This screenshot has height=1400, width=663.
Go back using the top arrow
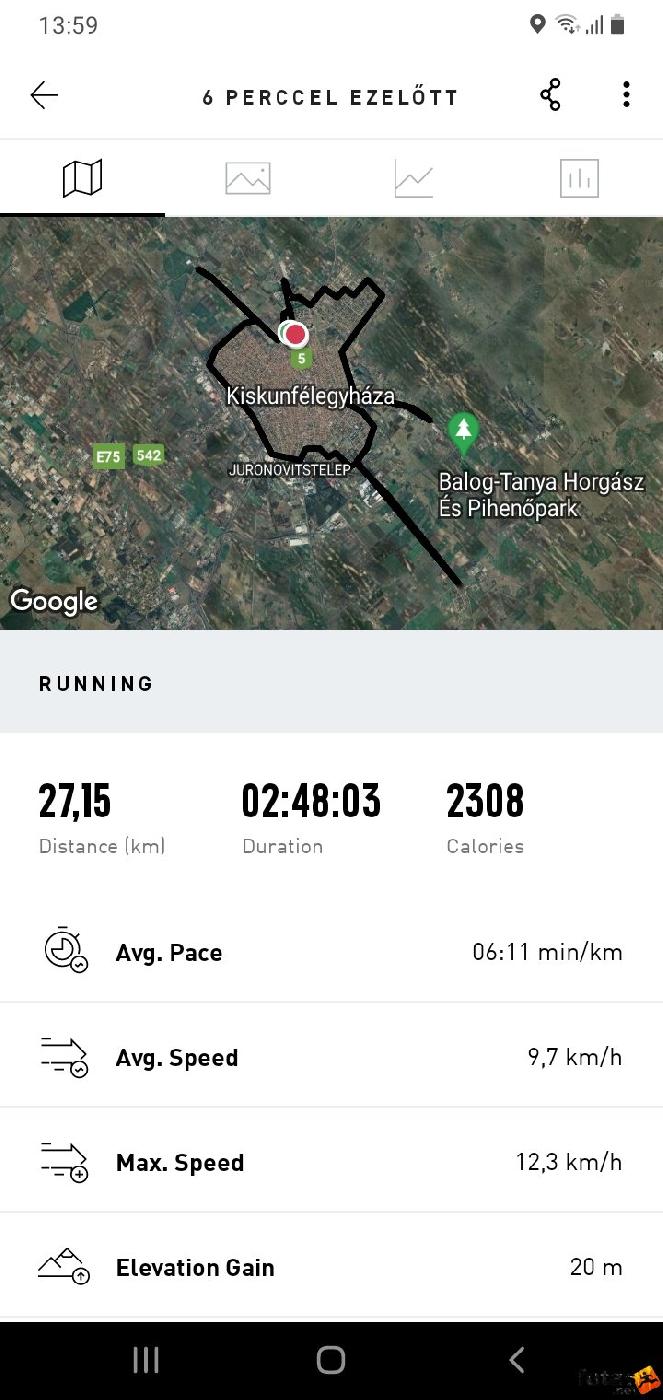coord(45,96)
